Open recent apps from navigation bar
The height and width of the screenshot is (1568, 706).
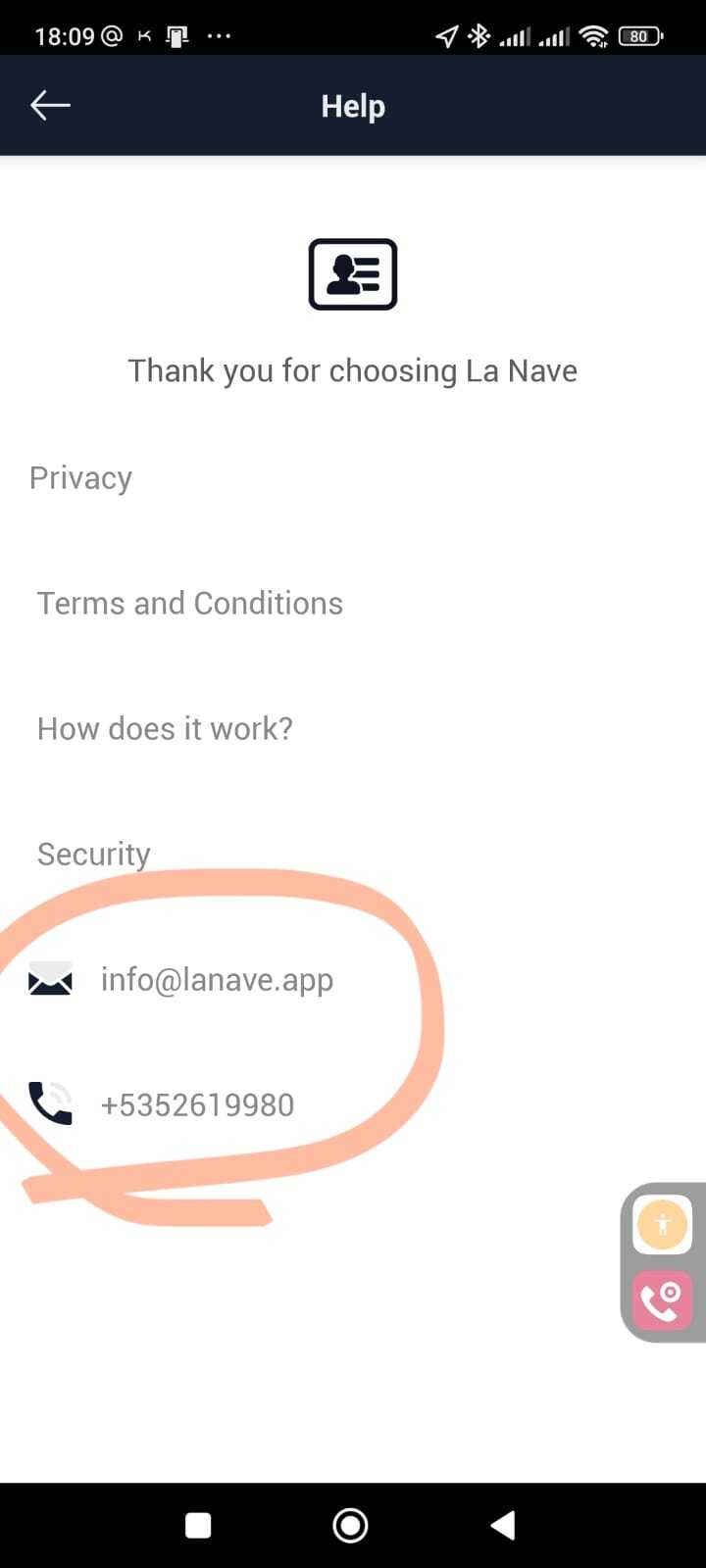198,1525
